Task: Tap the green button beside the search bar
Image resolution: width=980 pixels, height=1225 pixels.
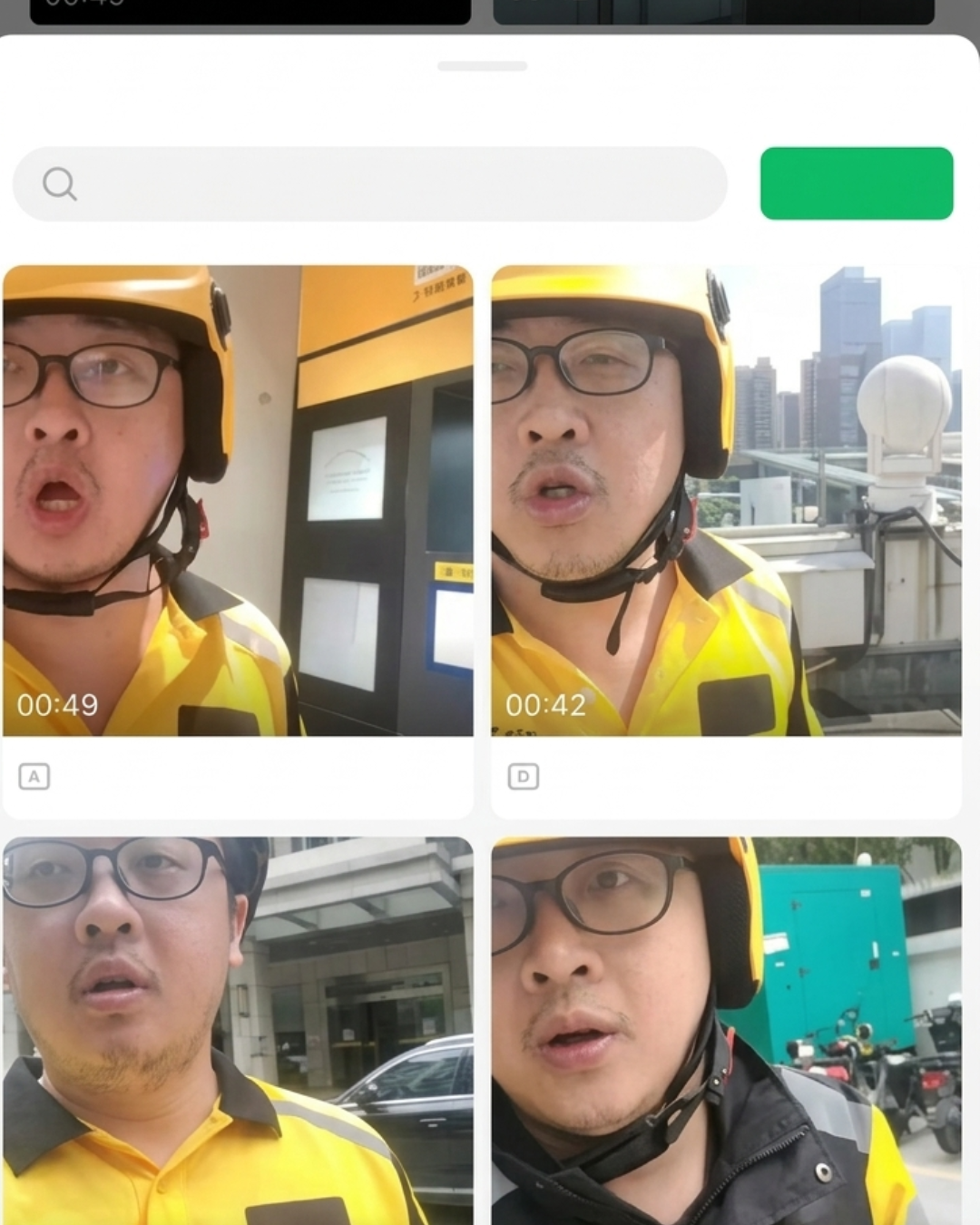Action: pyautogui.click(x=856, y=183)
